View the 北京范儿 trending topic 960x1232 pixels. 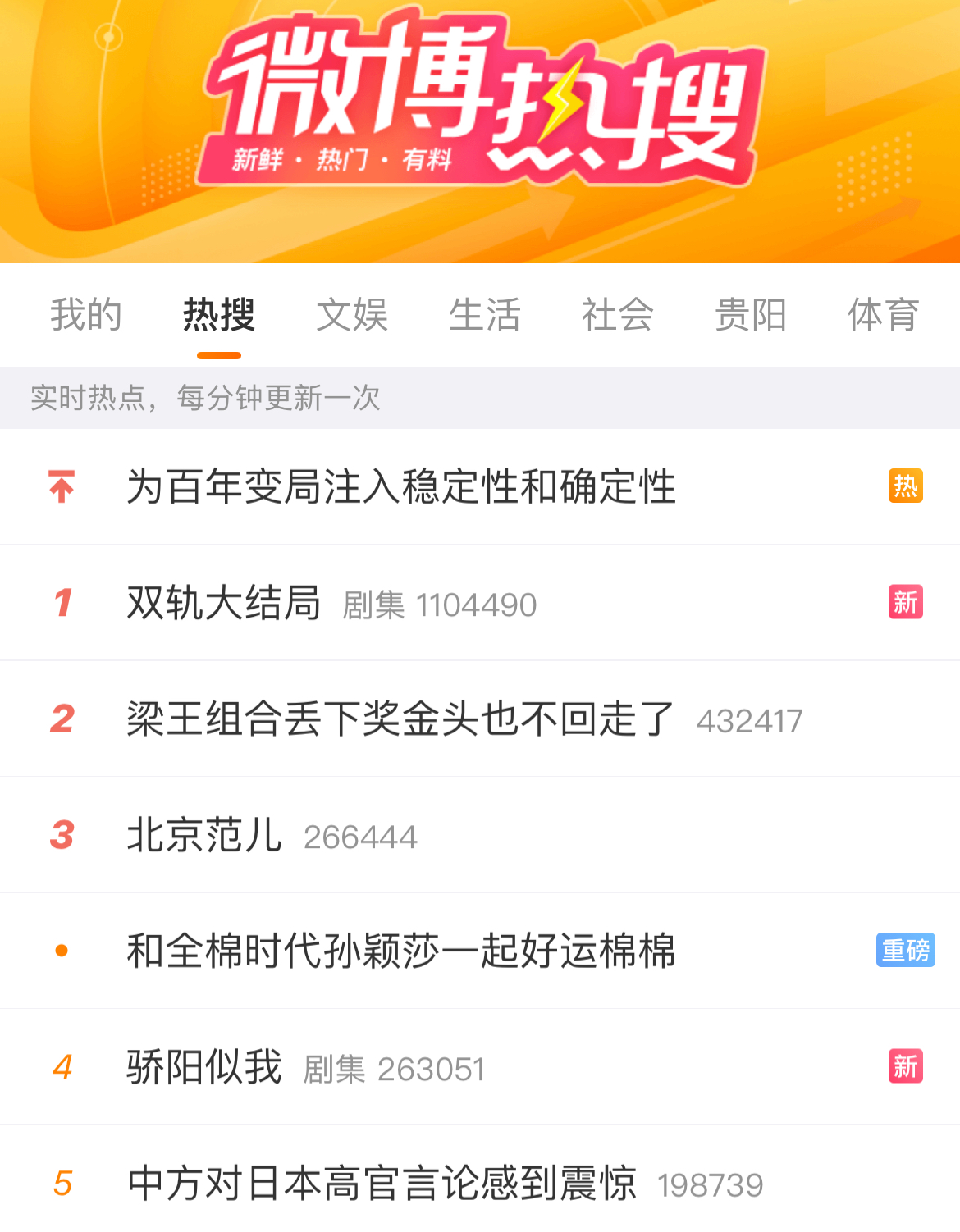(x=204, y=836)
